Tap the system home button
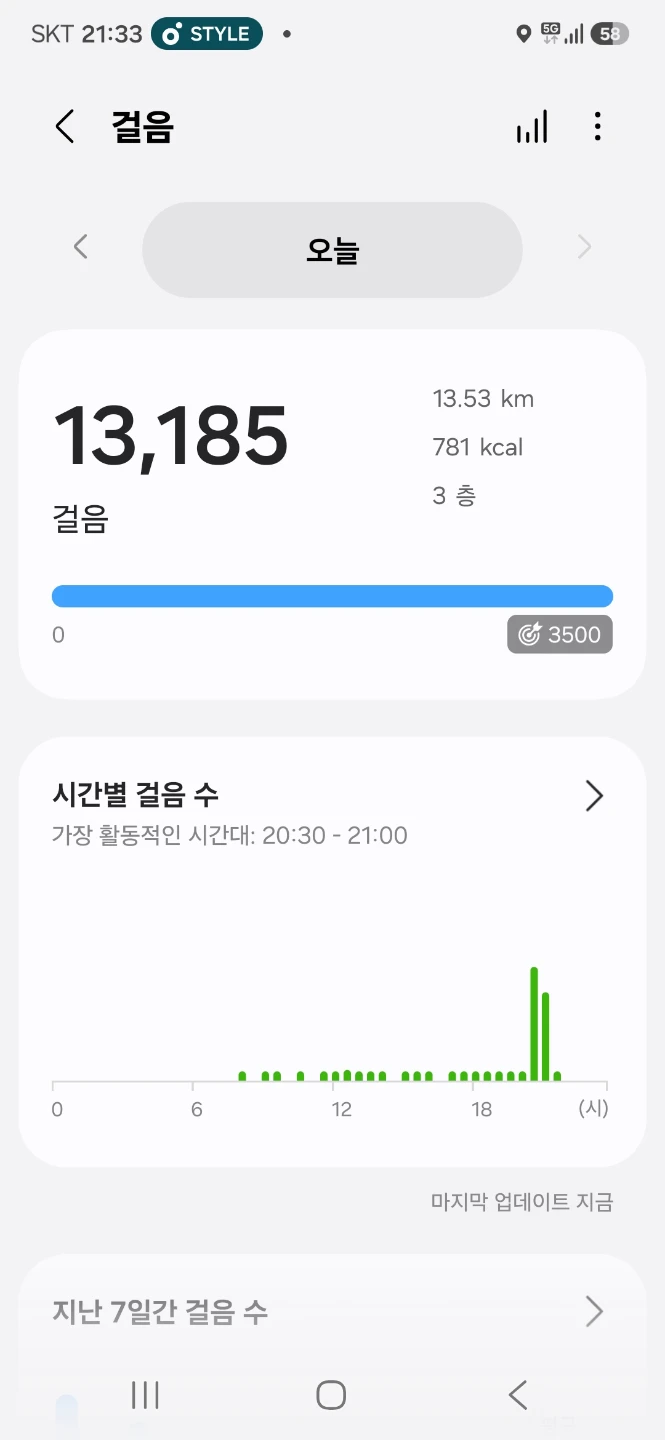This screenshot has height=1440, width=665. click(331, 1395)
